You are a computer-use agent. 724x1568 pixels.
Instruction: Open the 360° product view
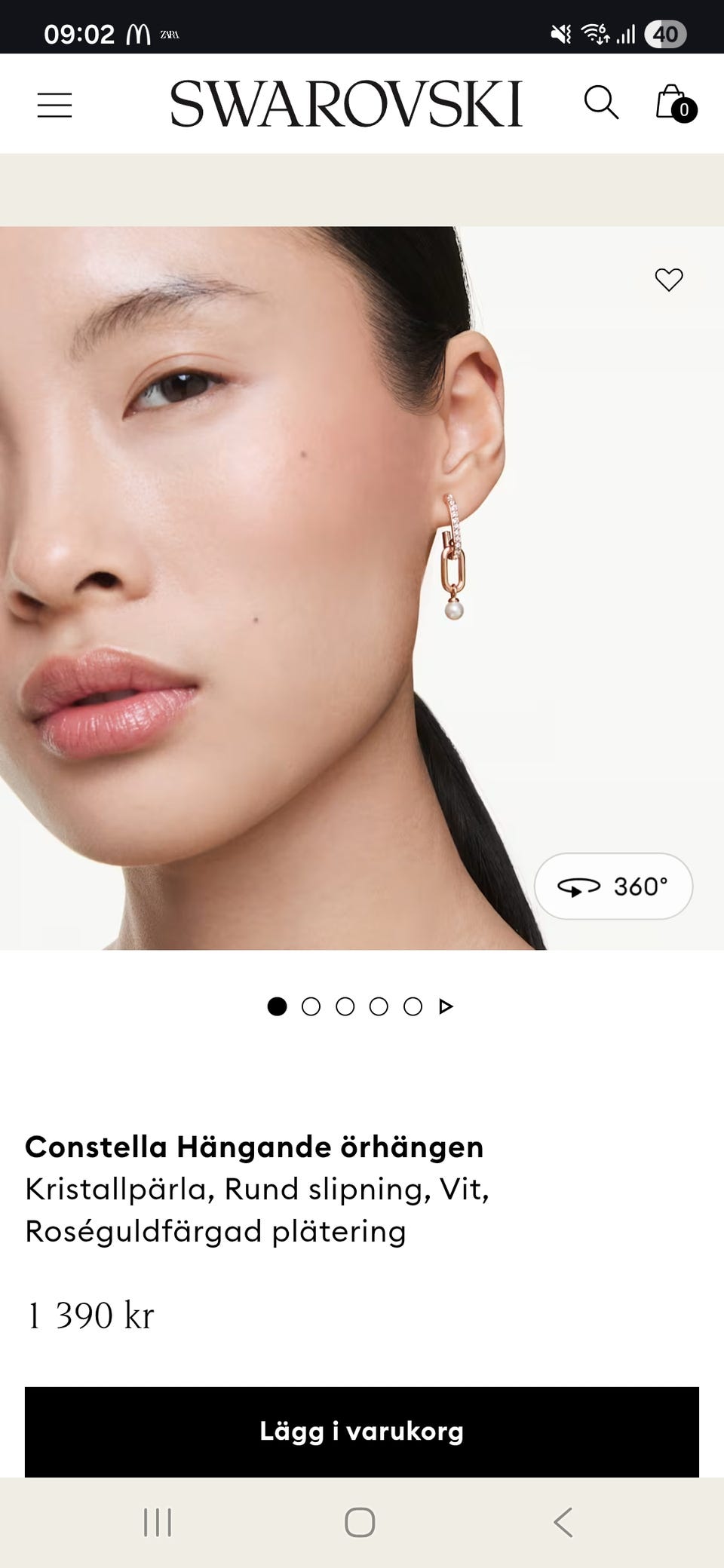(x=613, y=887)
